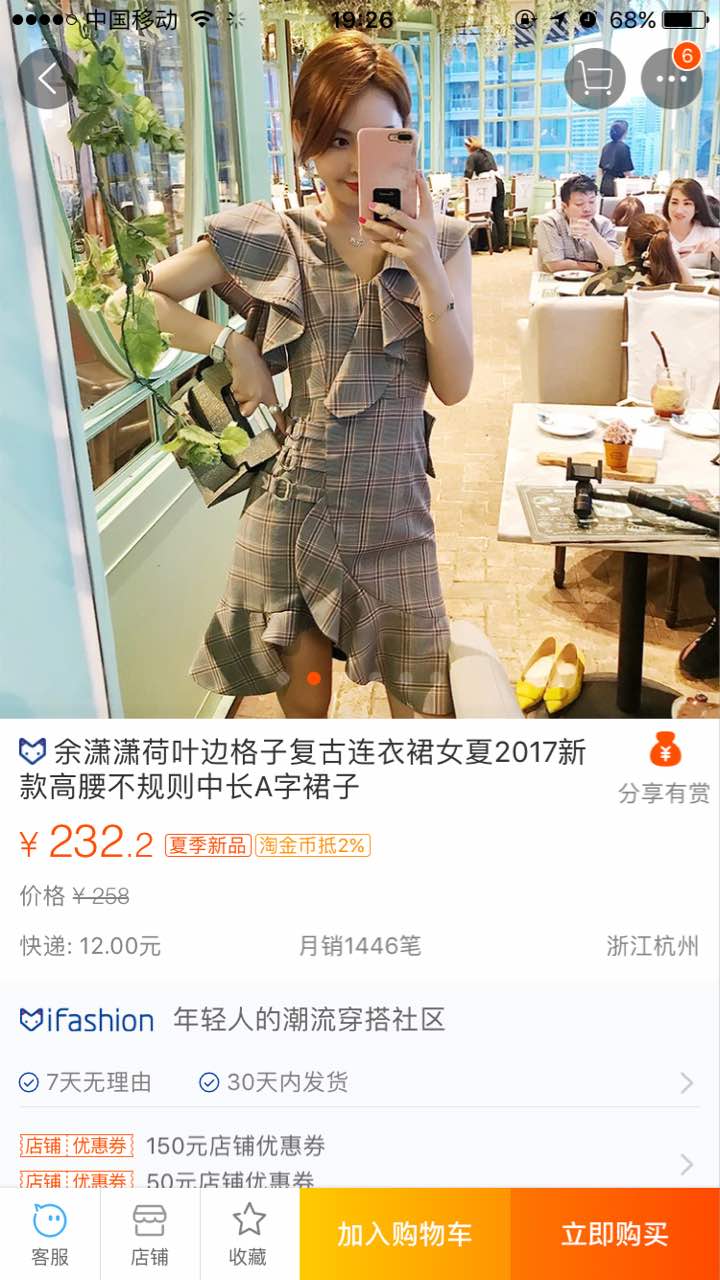Image resolution: width=720 pixels, height=1280 pixels.
Task: Open the three-dot overflow menu
Action: [x=671, y=78]
